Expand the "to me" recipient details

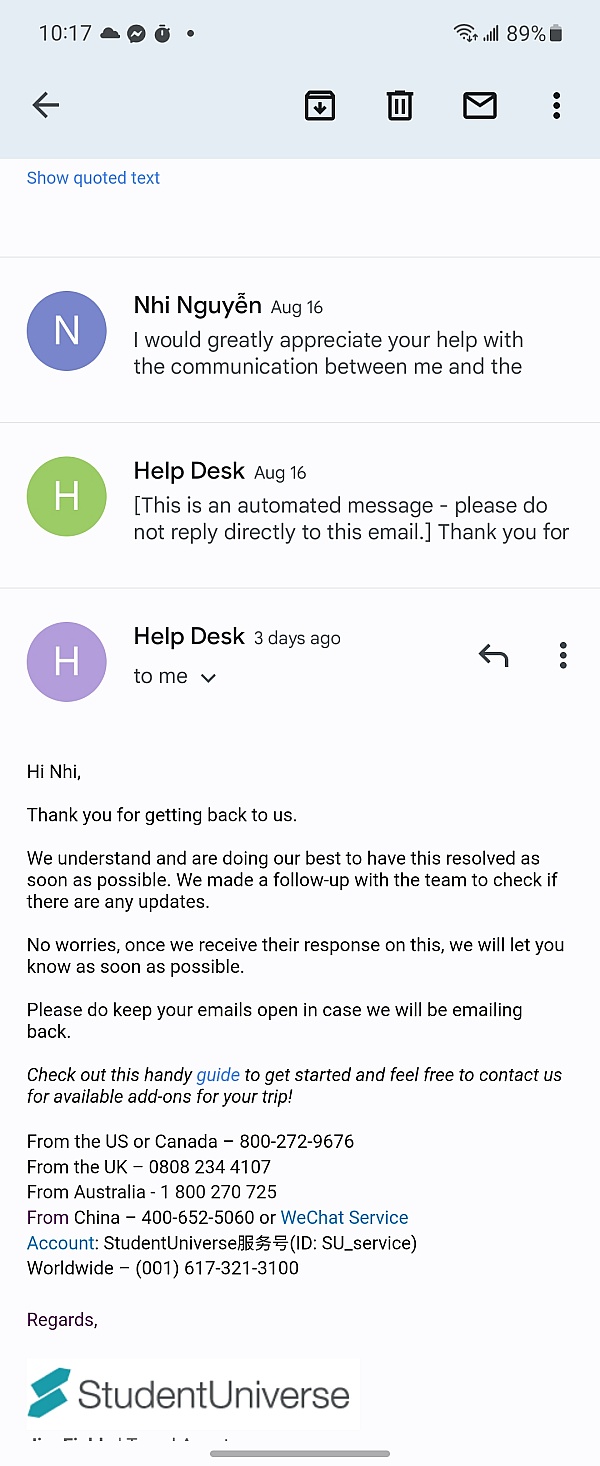(175, 677)
